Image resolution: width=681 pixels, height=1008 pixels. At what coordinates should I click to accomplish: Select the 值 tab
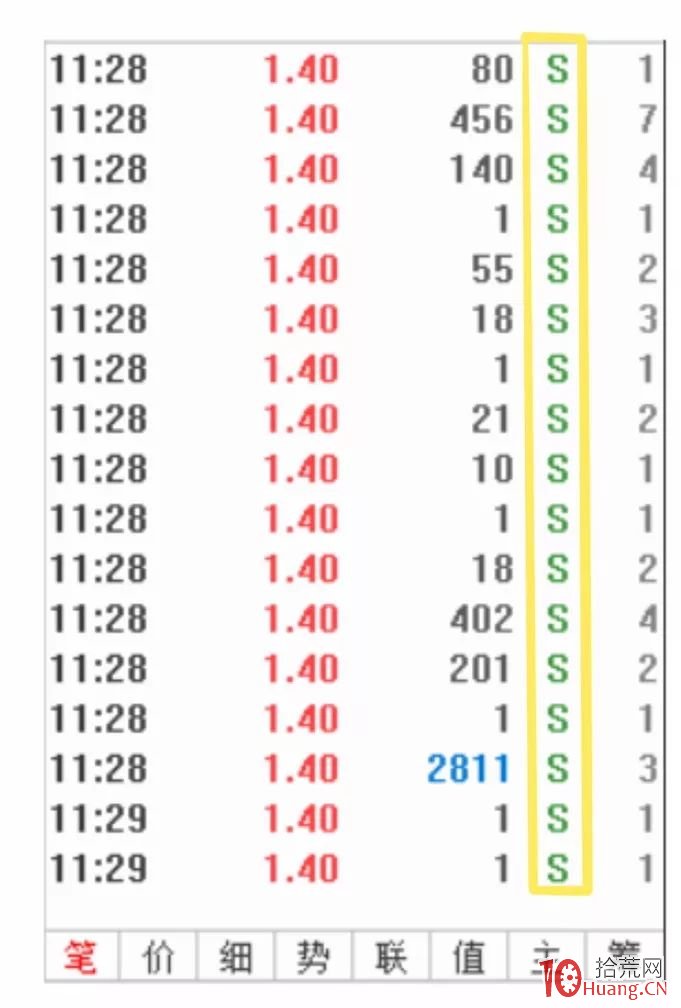click(x=469, y=958)
